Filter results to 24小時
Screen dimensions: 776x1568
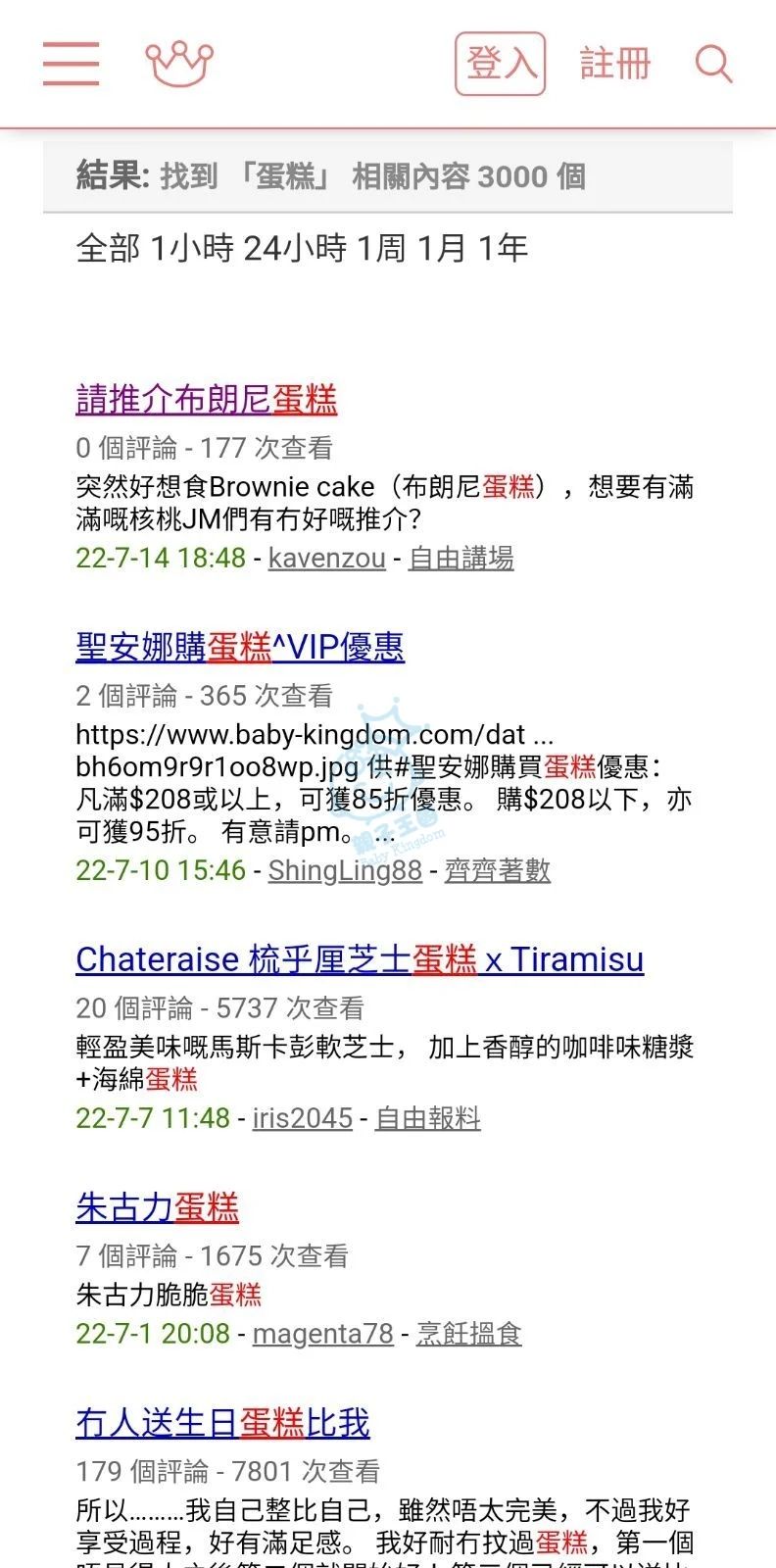click(x=295, y=248)
